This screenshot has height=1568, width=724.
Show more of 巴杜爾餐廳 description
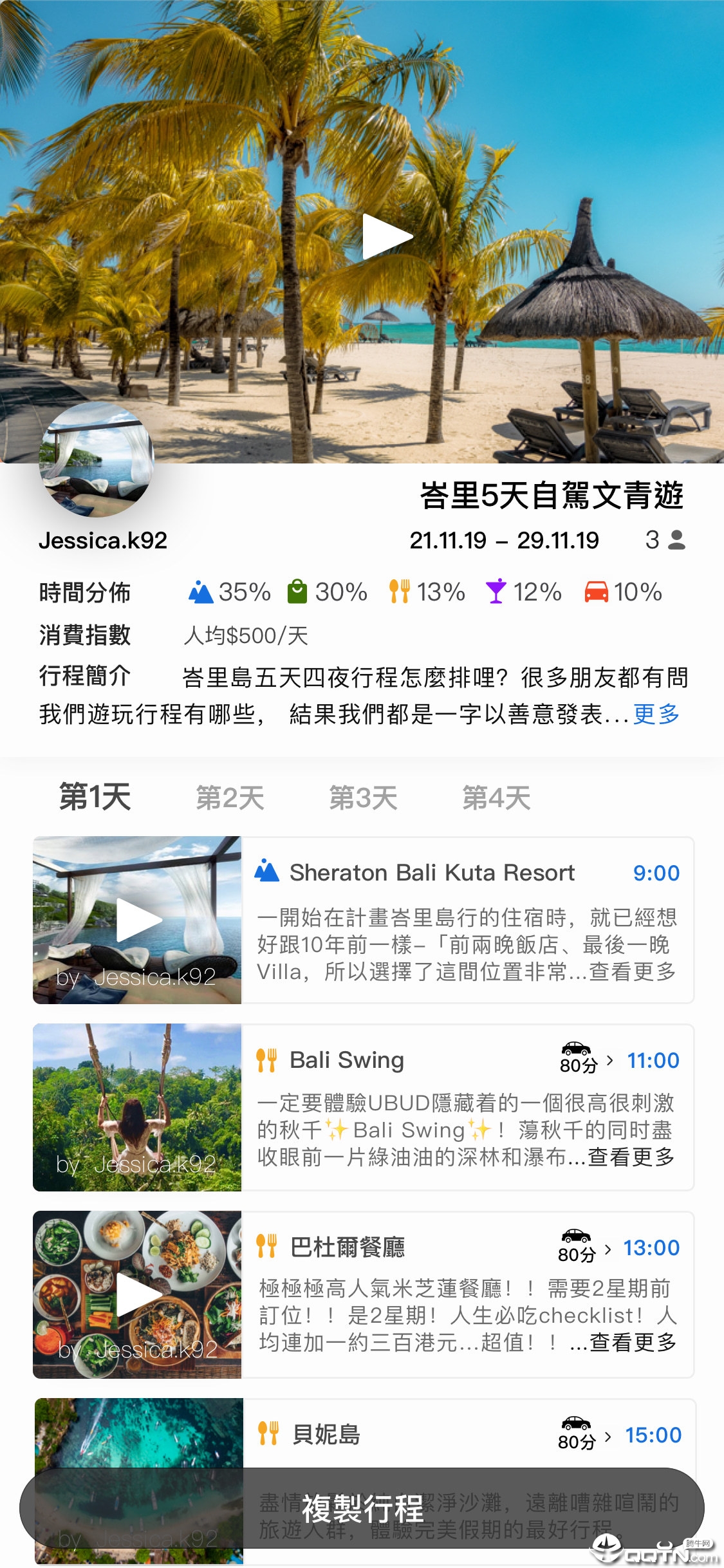633,1342
